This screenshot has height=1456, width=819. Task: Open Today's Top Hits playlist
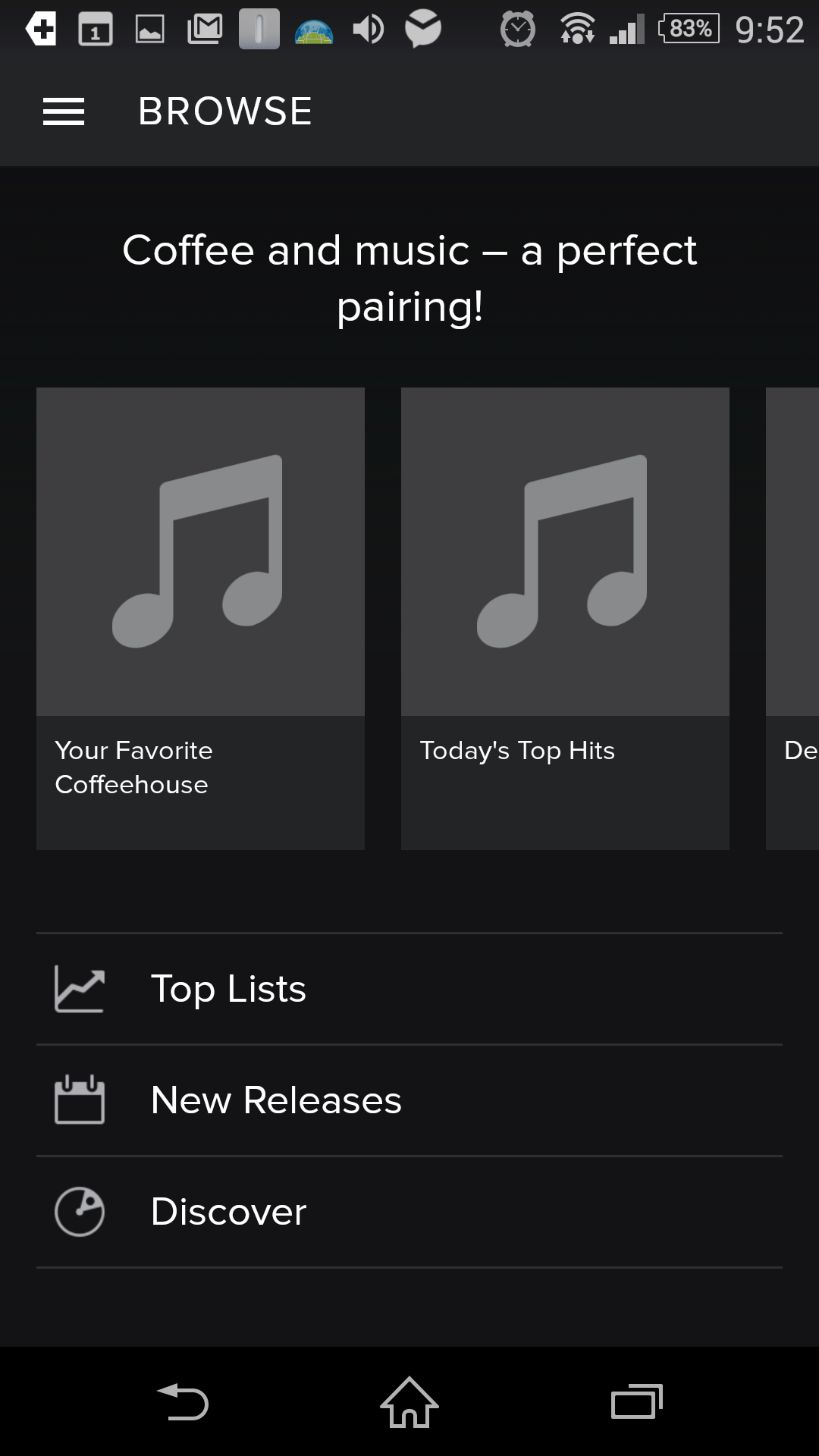565,618
